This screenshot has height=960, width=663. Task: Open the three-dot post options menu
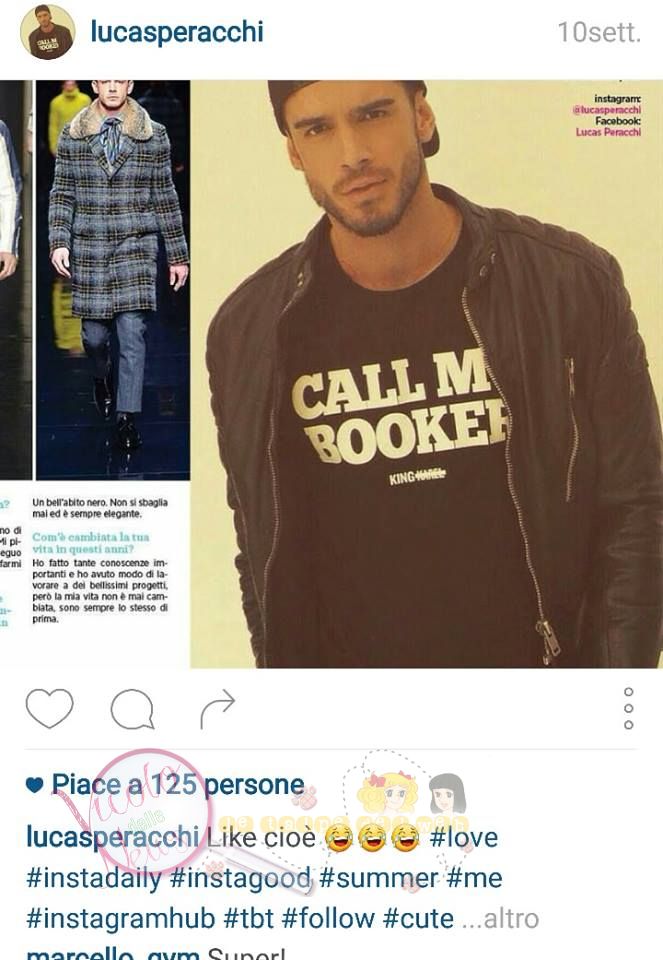point(628,709)
